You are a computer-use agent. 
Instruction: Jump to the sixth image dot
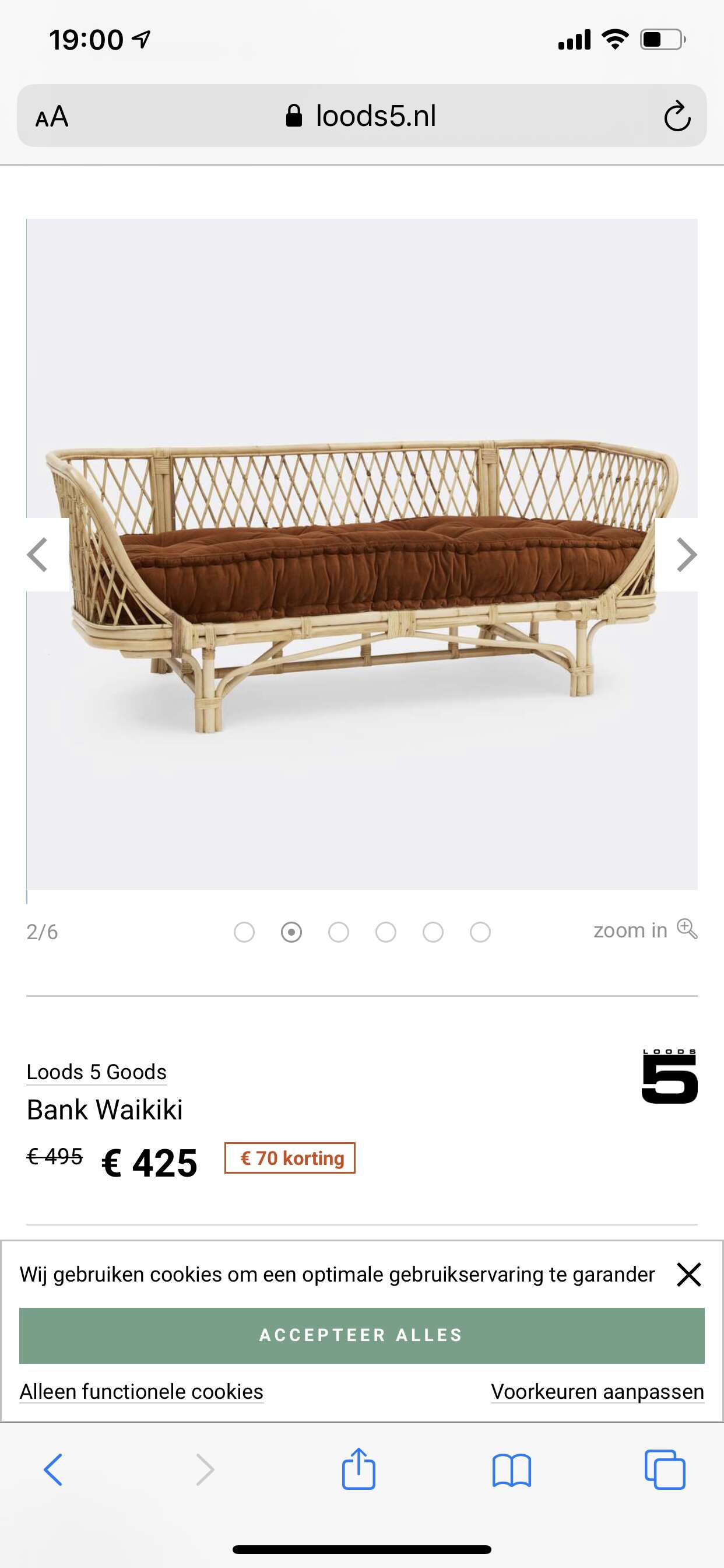[x=480, y=932]
